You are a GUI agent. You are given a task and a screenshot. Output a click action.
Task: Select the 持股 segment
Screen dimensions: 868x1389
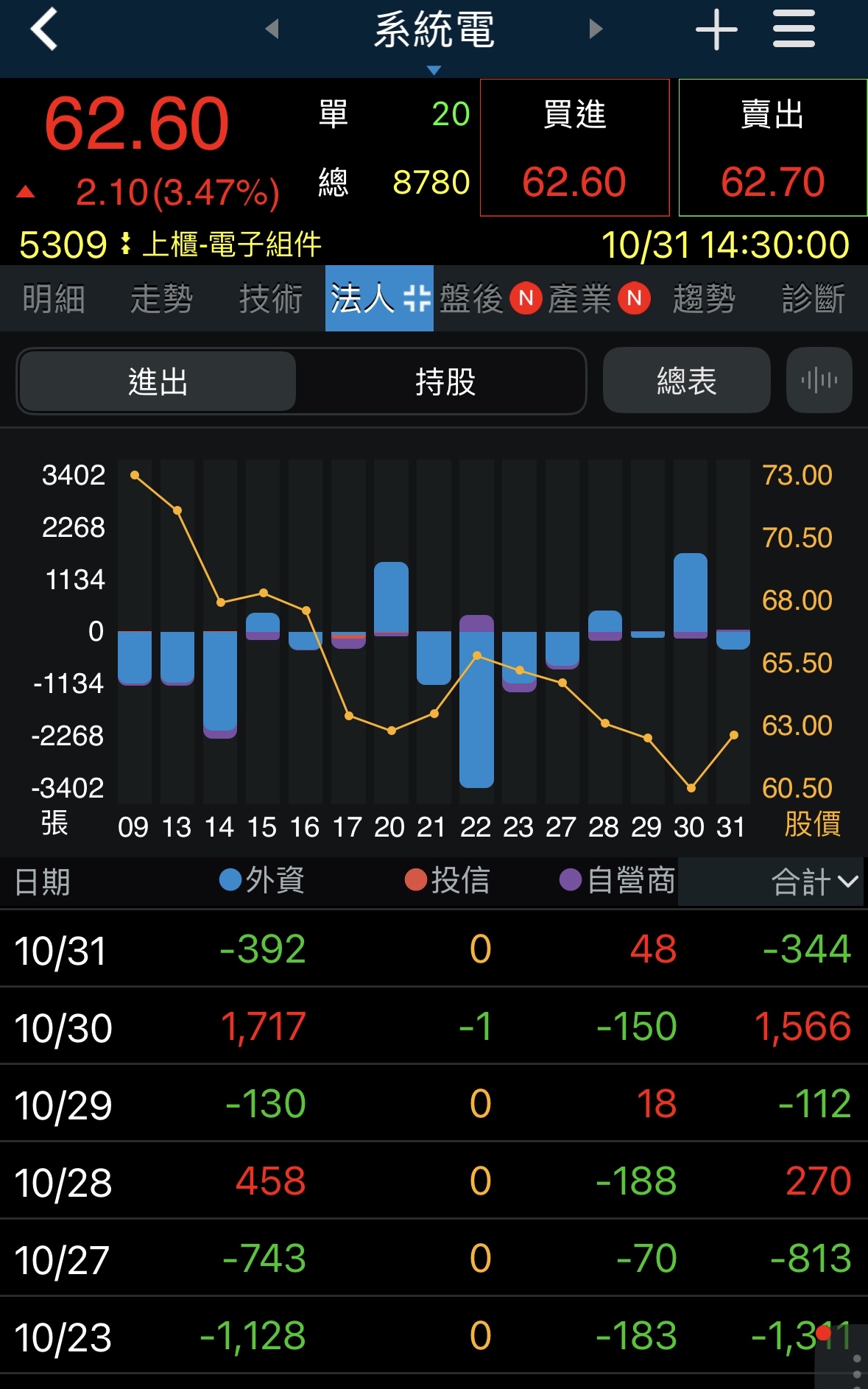coord(445,381)
